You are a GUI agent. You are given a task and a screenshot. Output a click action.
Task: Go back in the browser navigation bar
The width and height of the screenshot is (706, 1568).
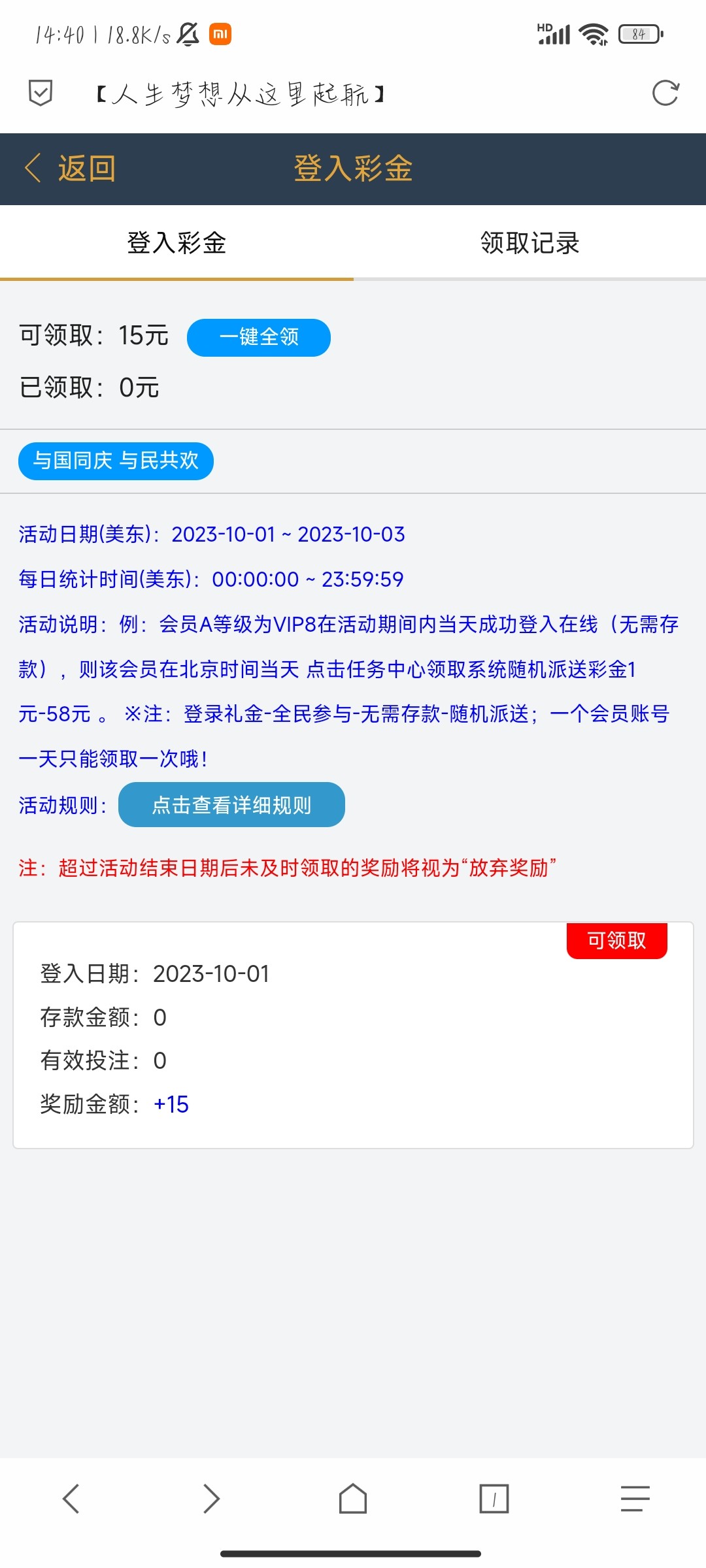point(71,1499)
